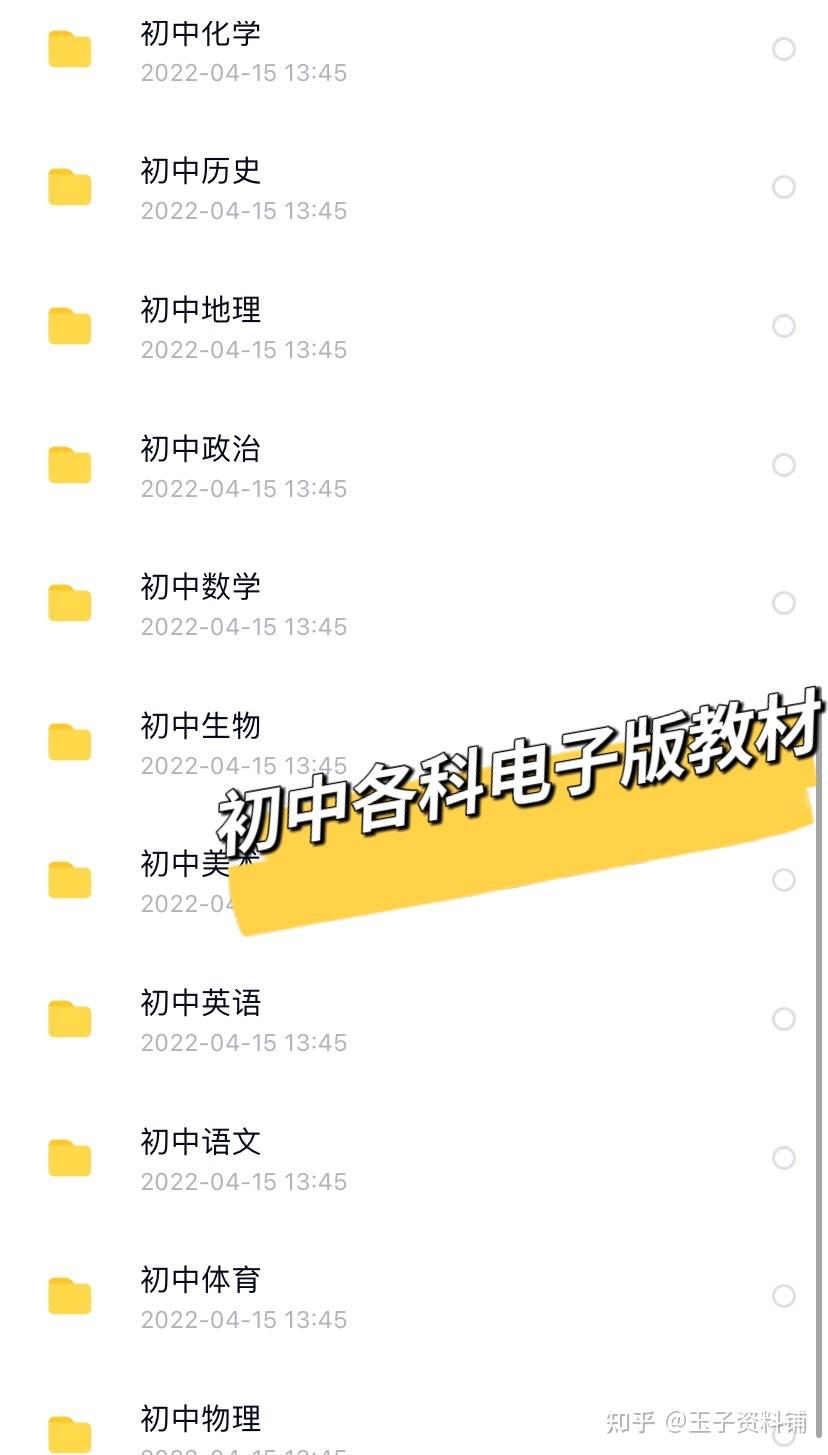Open the 初中生物 folder
Viewport: 828px width, 1455px height.
tap(414, 742)
